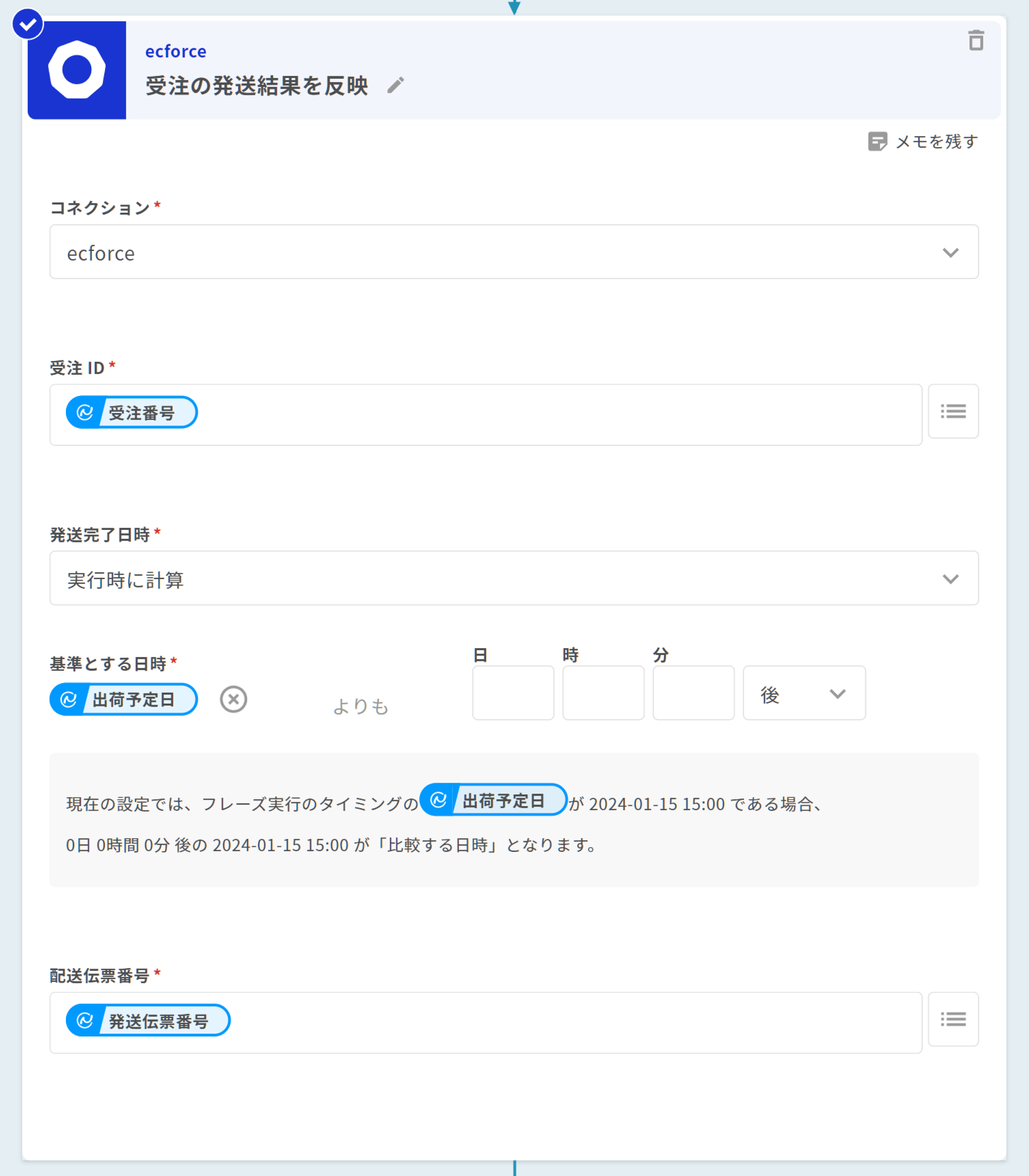Open the list picker beside 配送伝票番号
Image resolution: width=1029 pixels, height=1176 pixels.
953,1019
